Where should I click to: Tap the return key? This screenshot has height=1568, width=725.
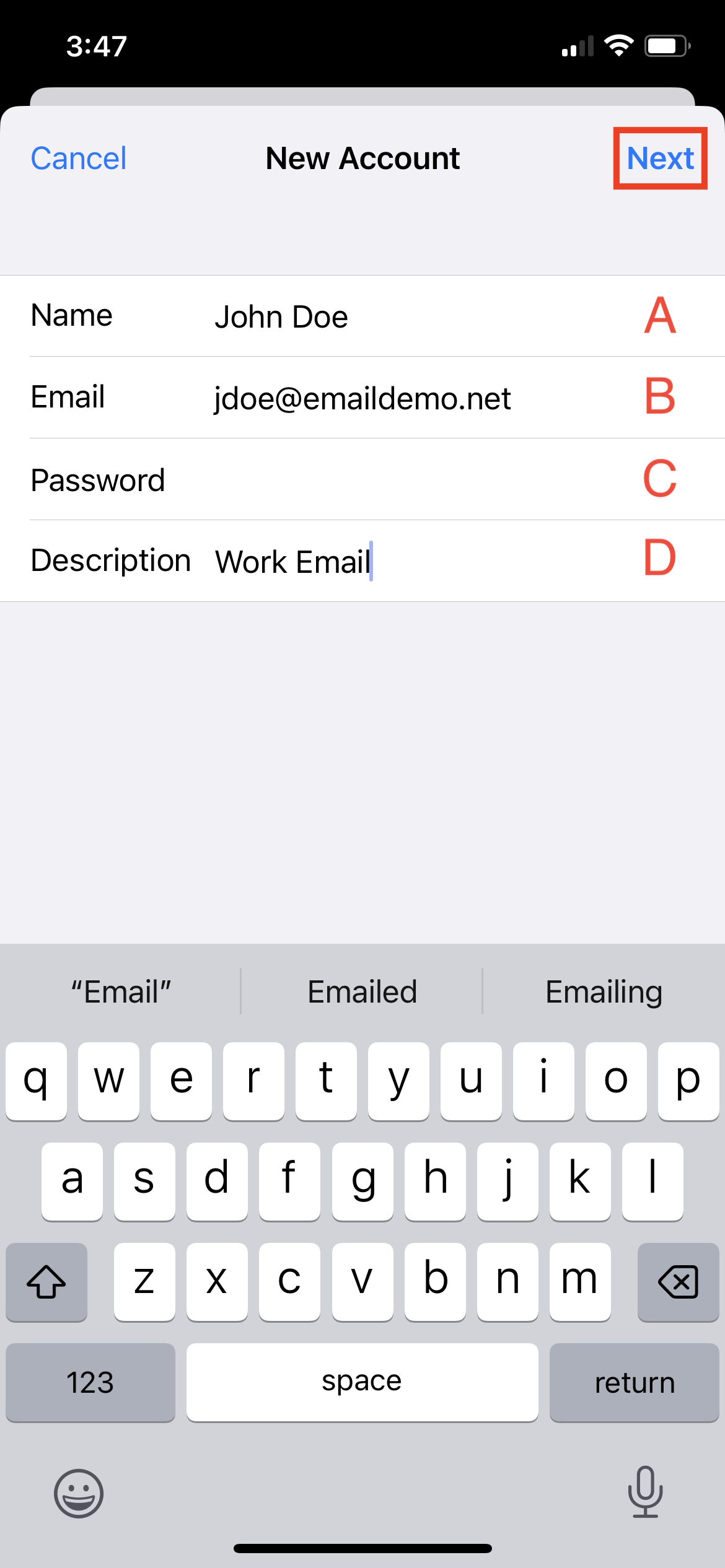(x=634, y=1382)
